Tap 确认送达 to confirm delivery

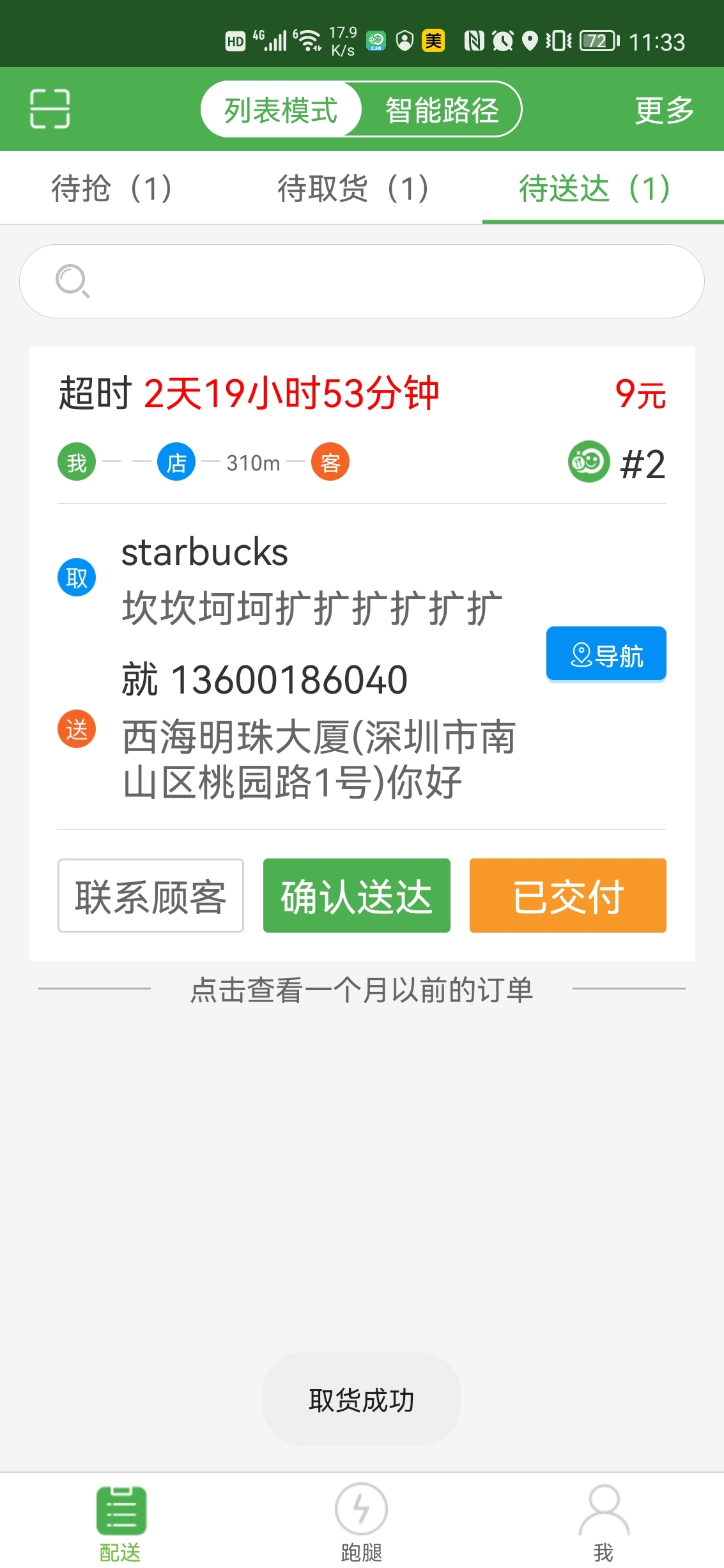click(x=357, y=896)
